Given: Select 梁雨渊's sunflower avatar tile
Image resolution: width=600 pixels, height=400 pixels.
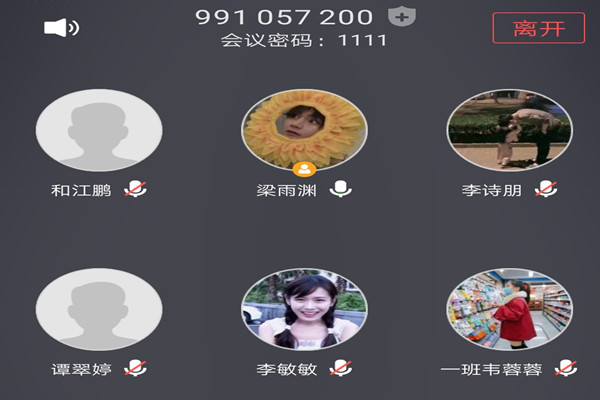Looking at the screenshot, I should click(x=304, y=130).
